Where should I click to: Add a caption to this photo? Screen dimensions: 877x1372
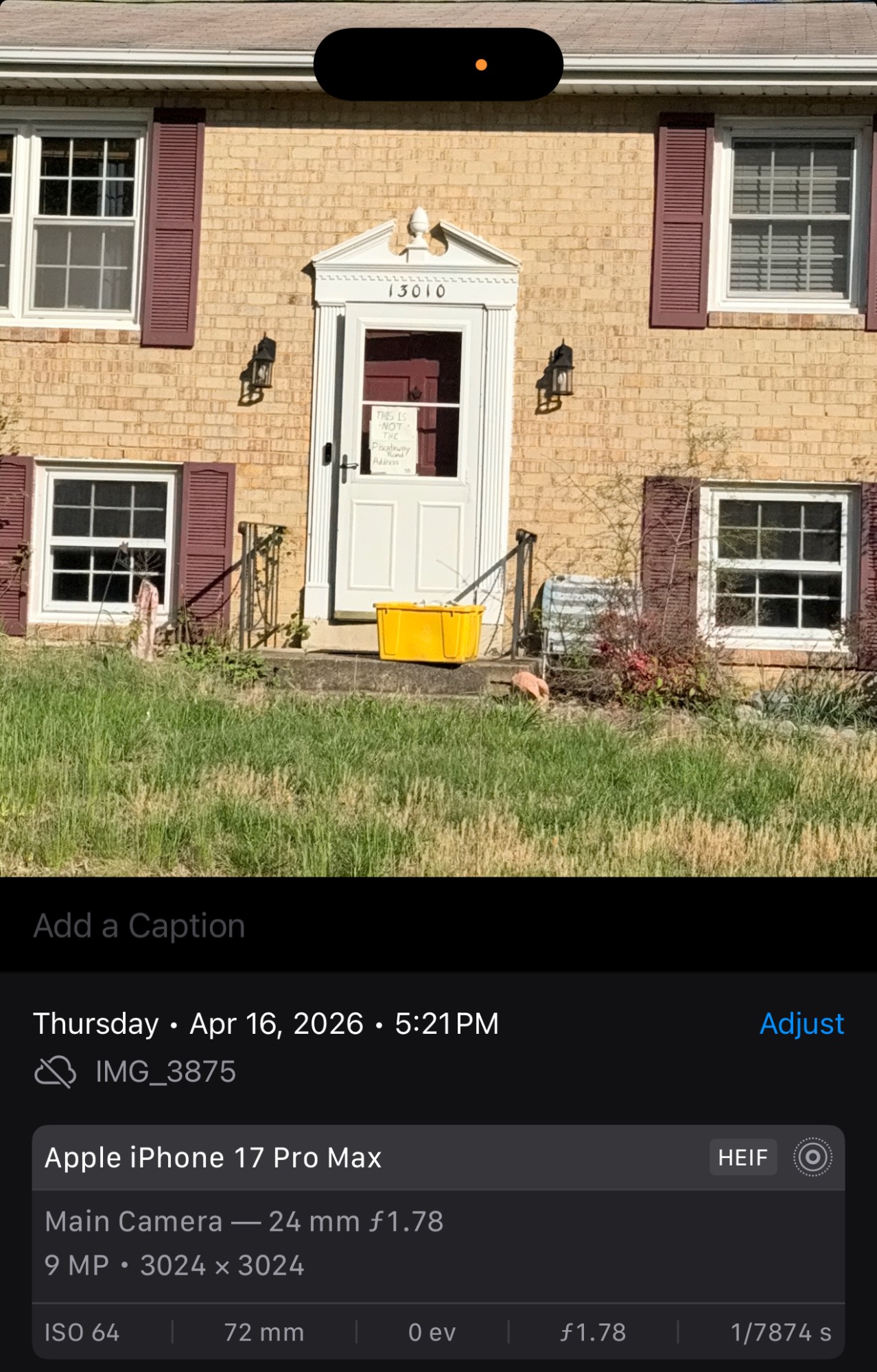coord(139,925)
